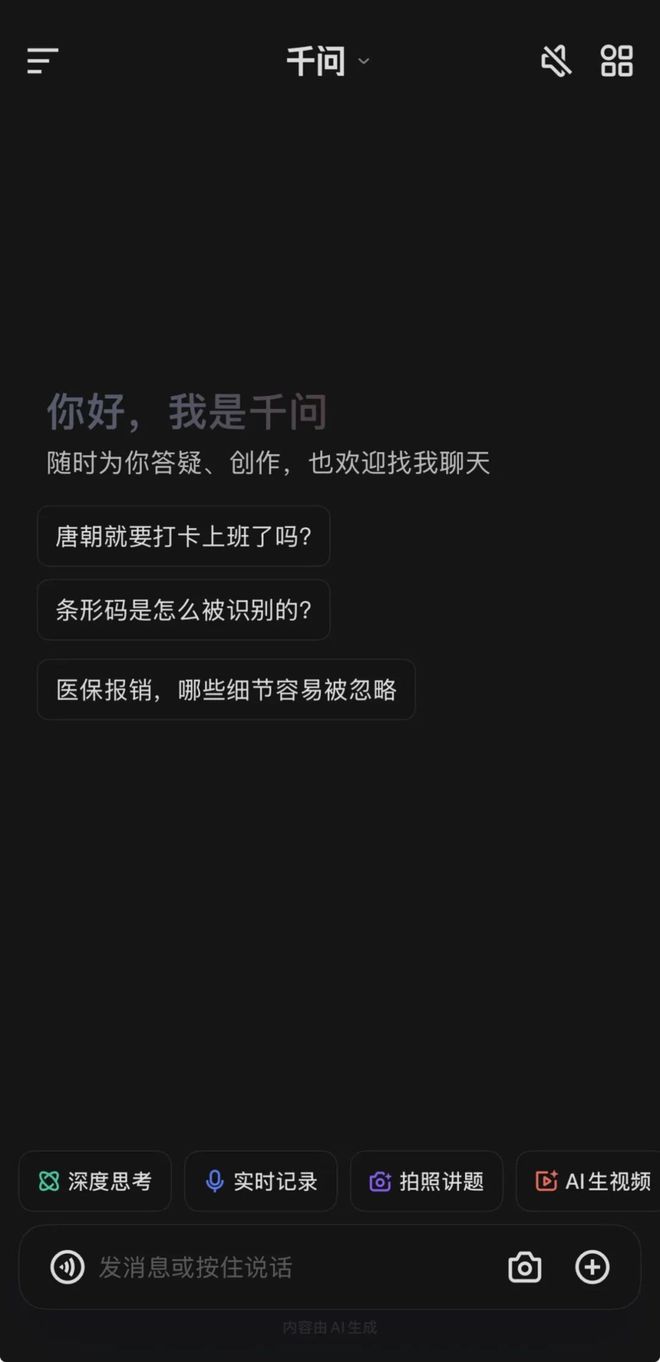Tap the plus icon for more attachments

[x=592, y=1268]
